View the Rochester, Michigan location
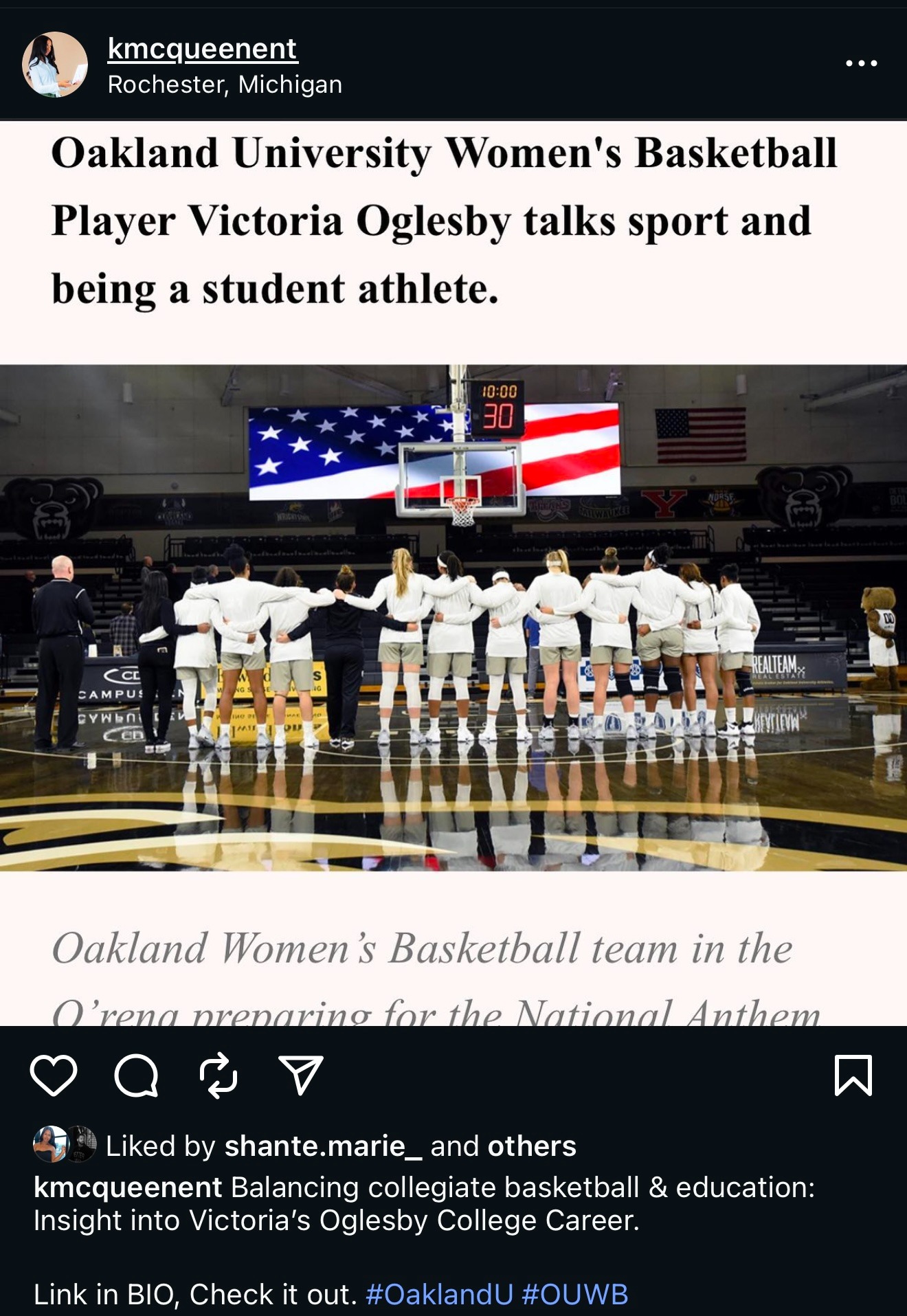Image resolution: width=907 pixels, height=1316 pixels. [225, 85]
